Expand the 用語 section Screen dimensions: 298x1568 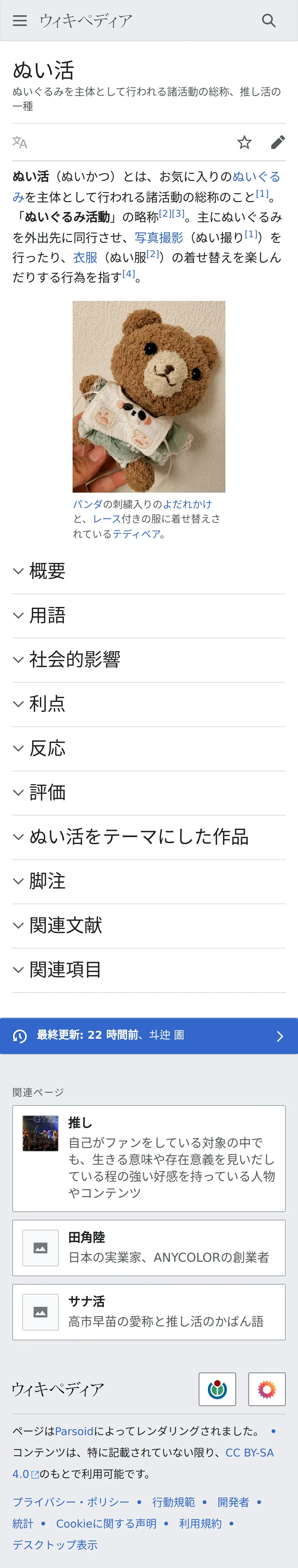point(149,615)
